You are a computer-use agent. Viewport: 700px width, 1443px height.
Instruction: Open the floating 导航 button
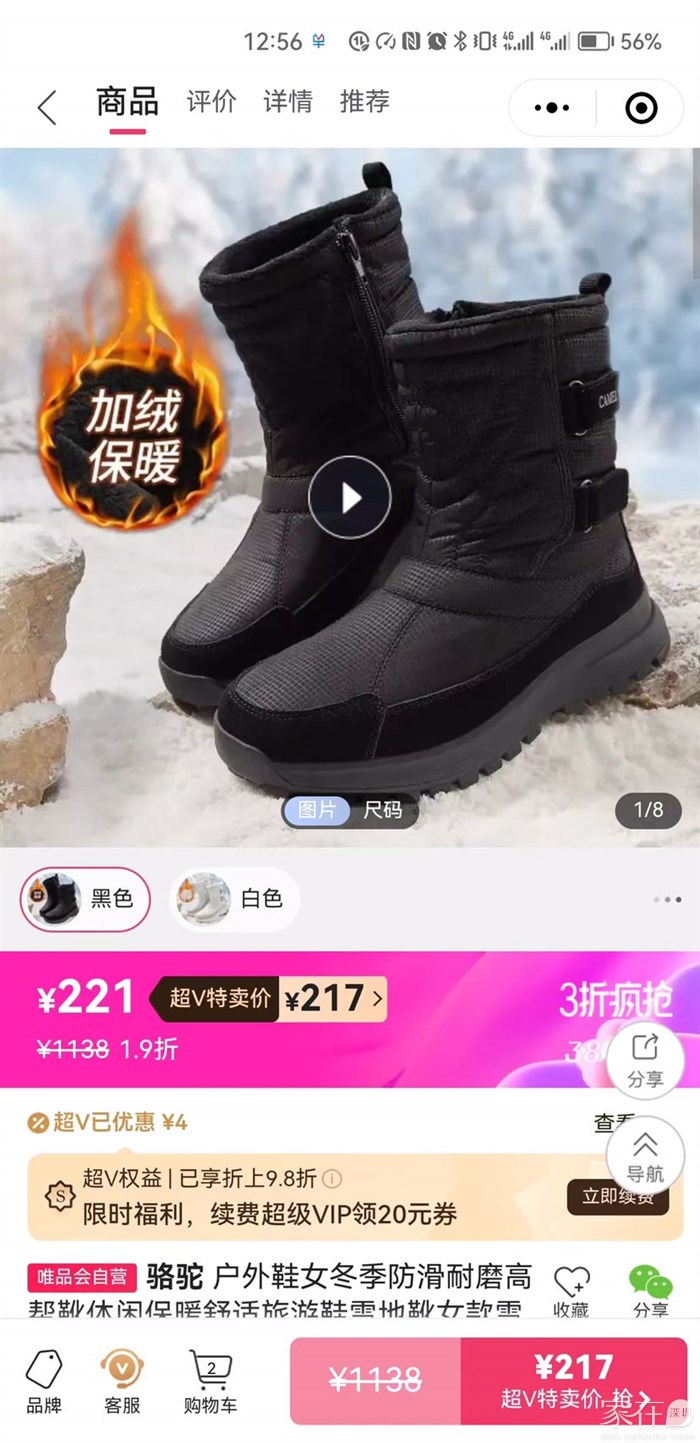click(645, 1155)
